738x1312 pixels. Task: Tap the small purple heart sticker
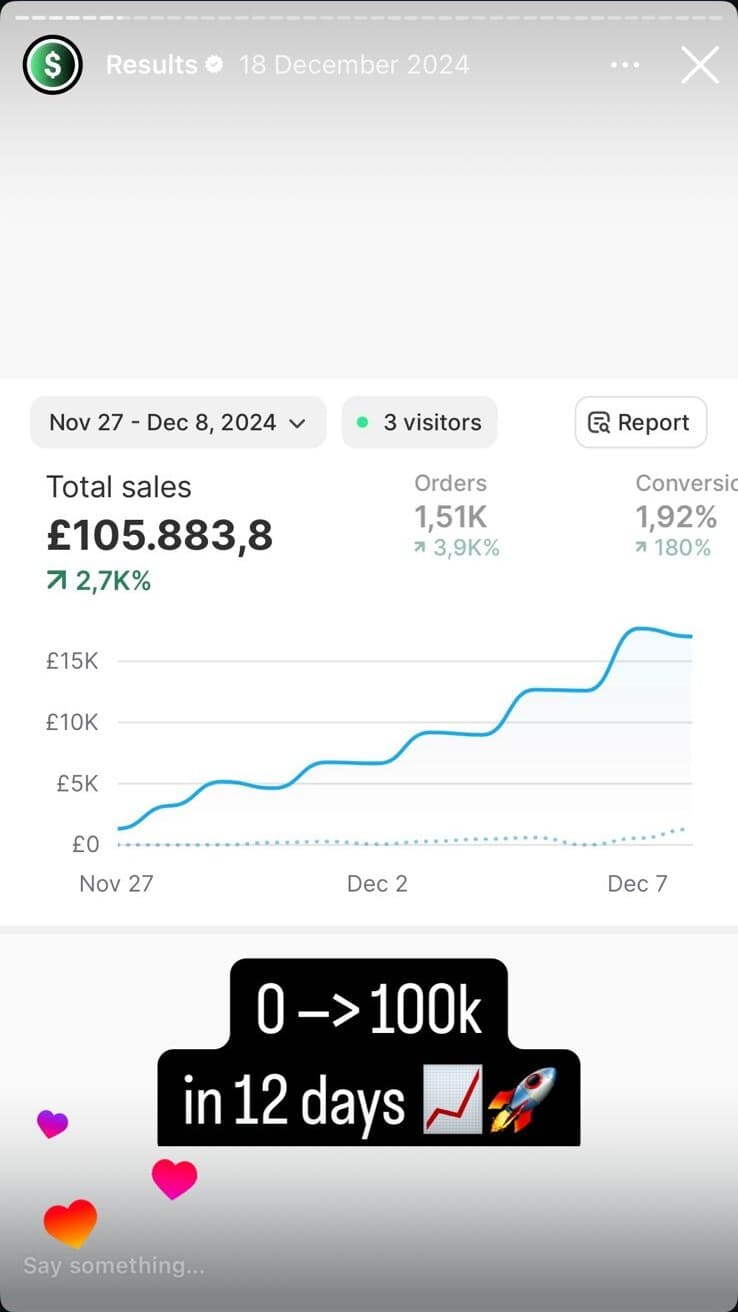point(52,1122)
